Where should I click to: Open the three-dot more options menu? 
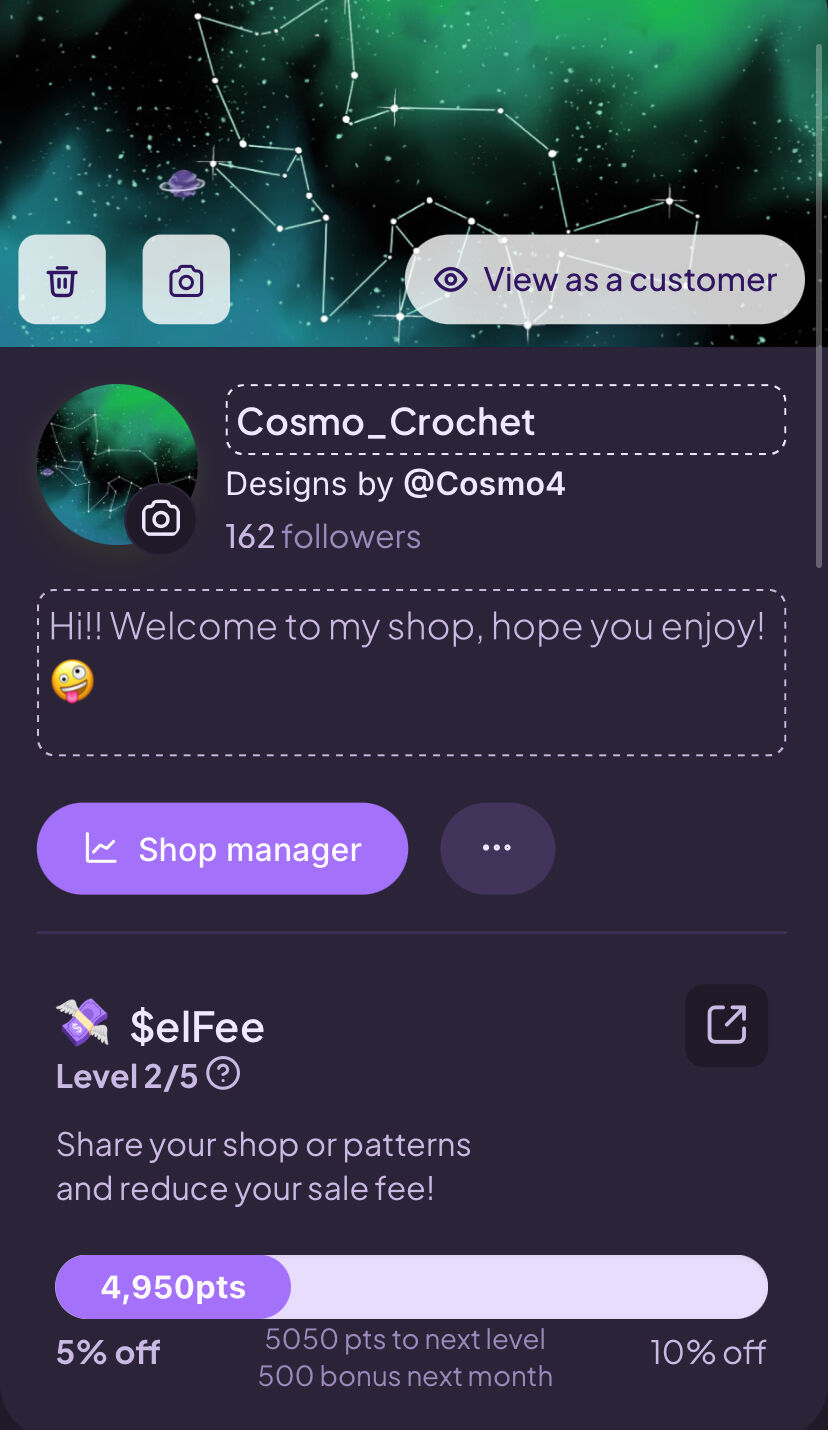[x=497, y=849]
